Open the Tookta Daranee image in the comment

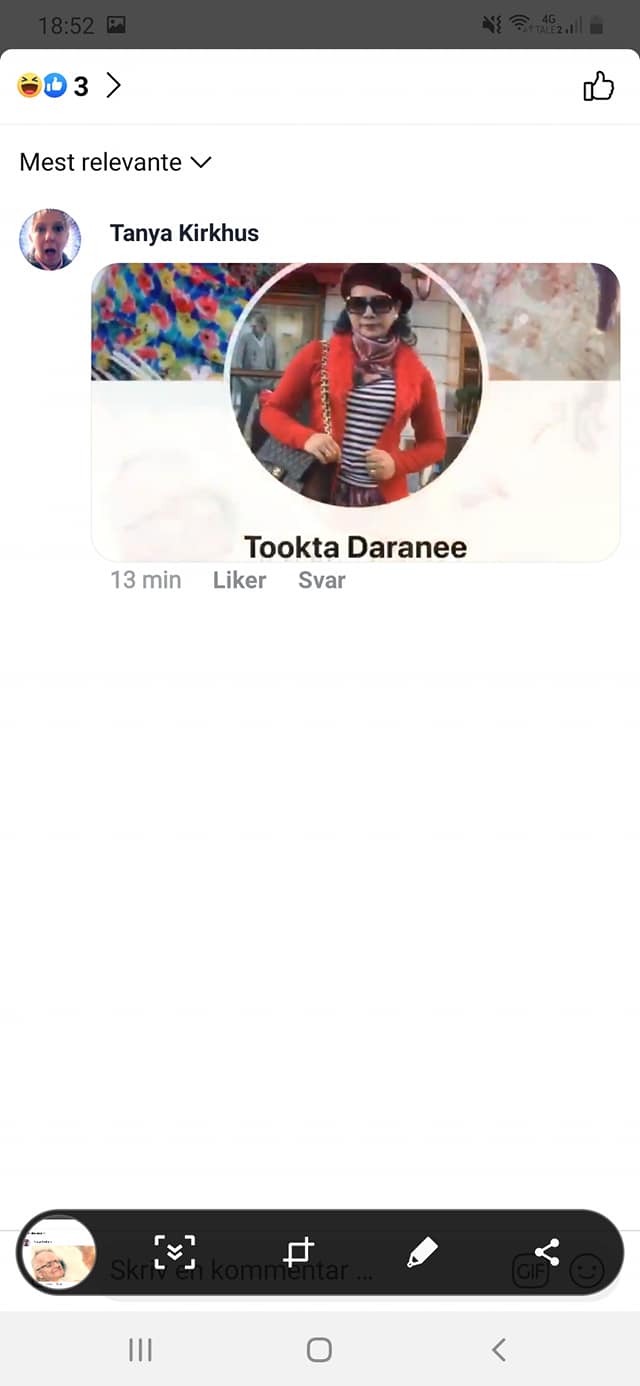pos(355,411)
